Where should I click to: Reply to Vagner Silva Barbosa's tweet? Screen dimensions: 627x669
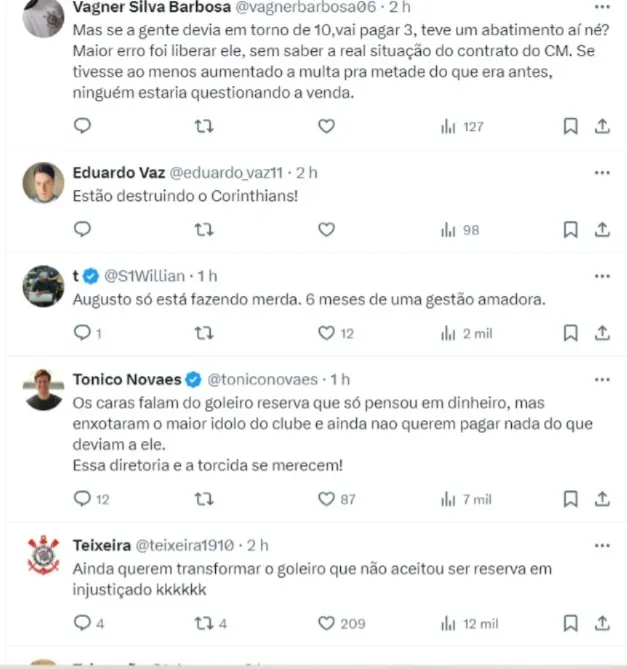click(x=83, y=126)
